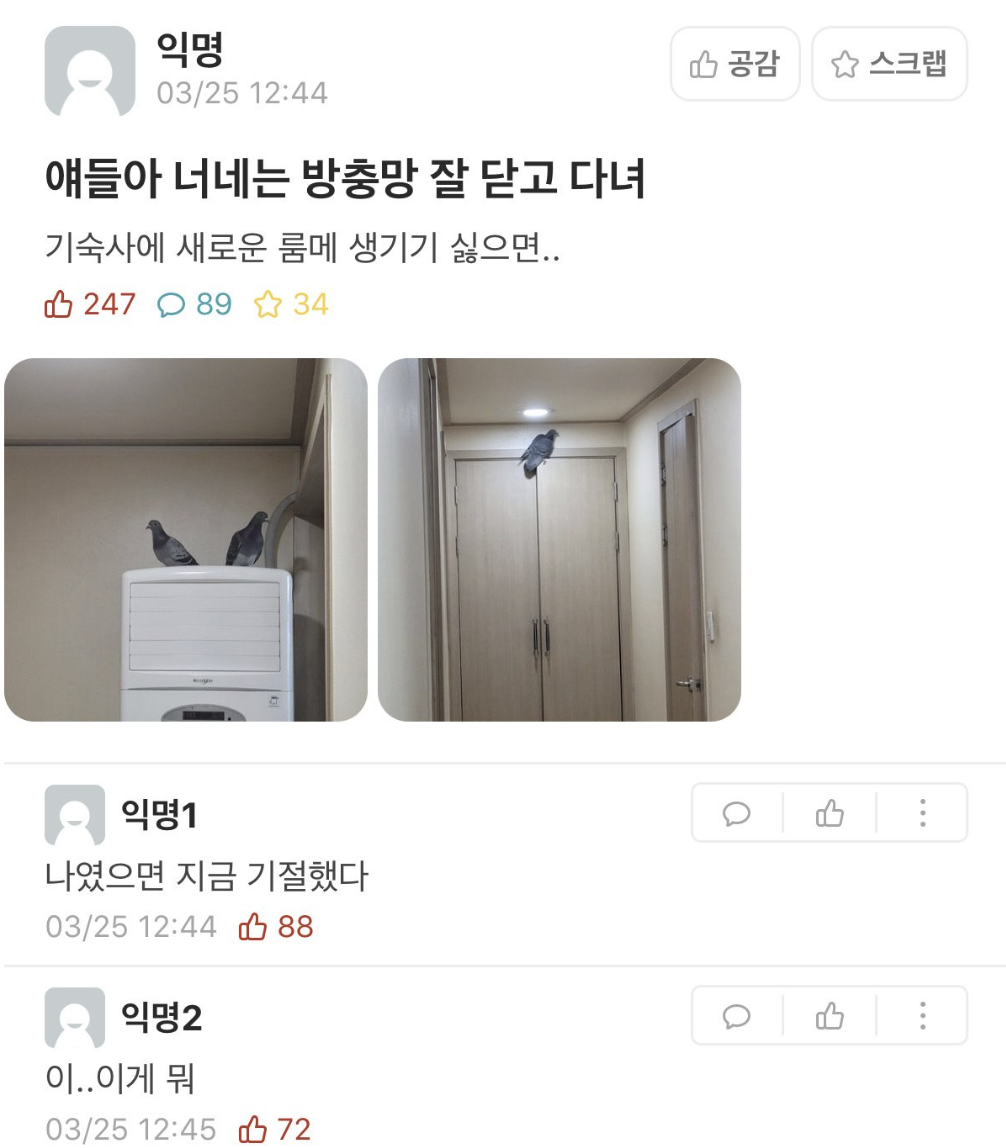Tap the thumbs-up icon on 익명1's comment
Screen dimensions: 1006x1148
(828, 812)
